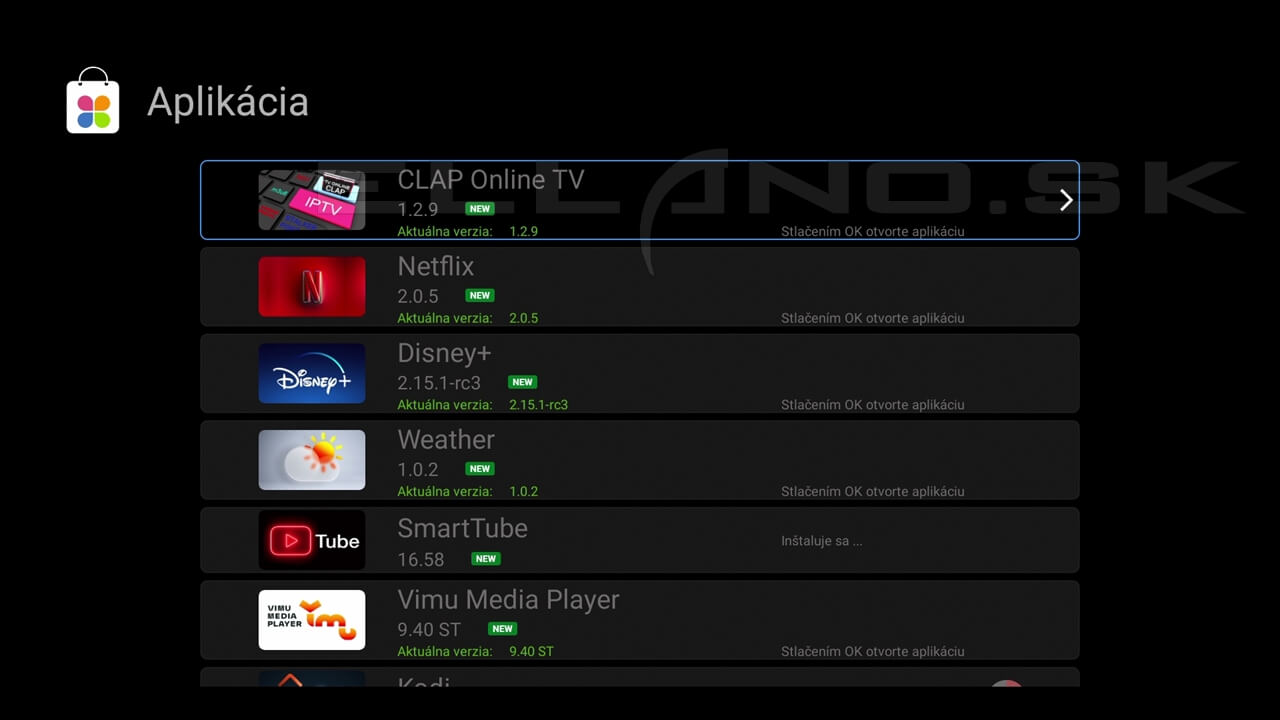The width and height of the screenshot is (1280, 720).
Task: Select the SmartTube row being installed
Action: click(640, 540)
